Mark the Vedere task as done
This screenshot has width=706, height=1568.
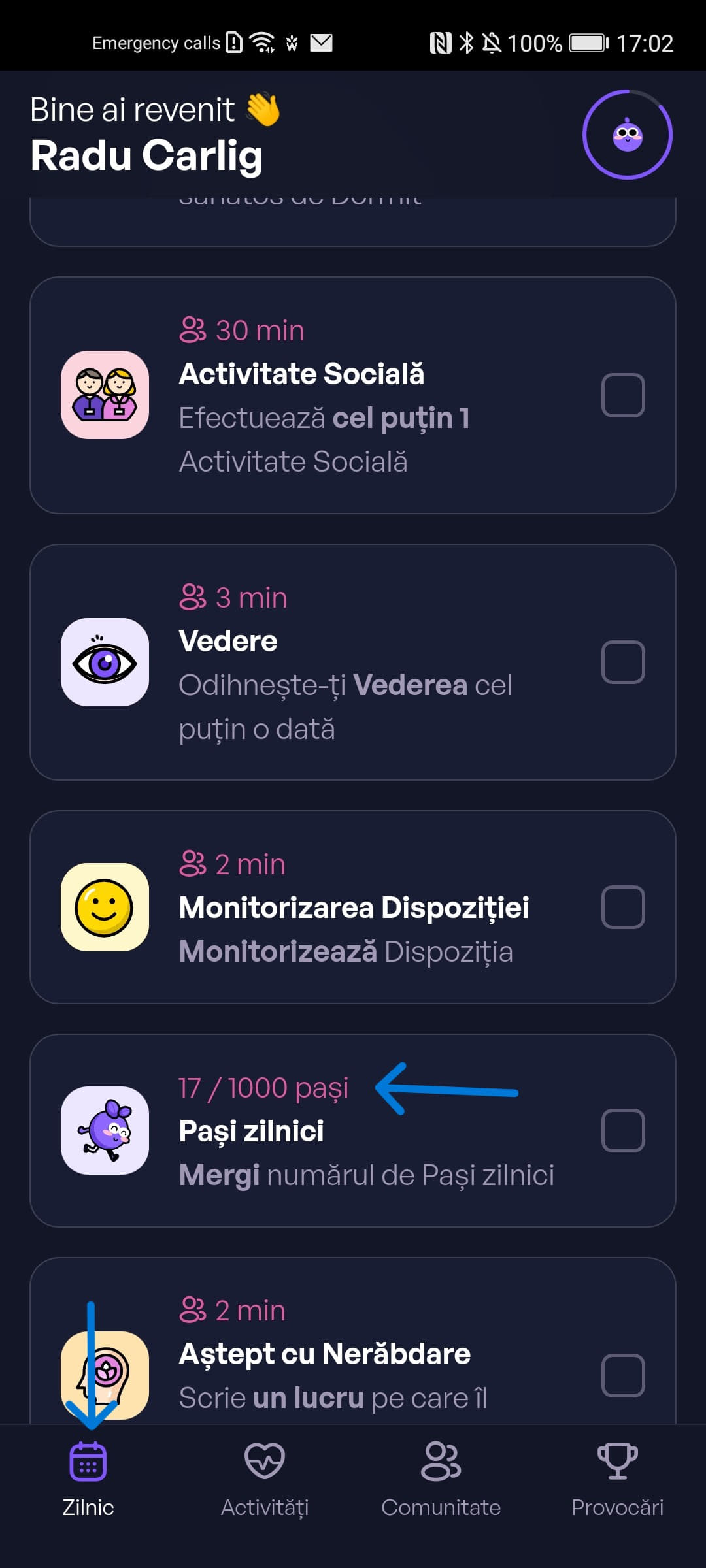point(623,662)
